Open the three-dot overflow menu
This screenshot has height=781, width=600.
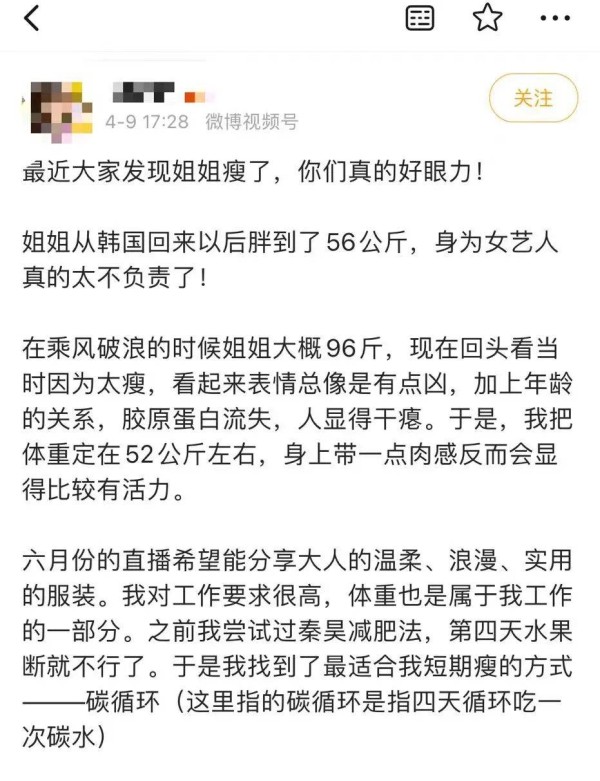click(x=555, y=18)
